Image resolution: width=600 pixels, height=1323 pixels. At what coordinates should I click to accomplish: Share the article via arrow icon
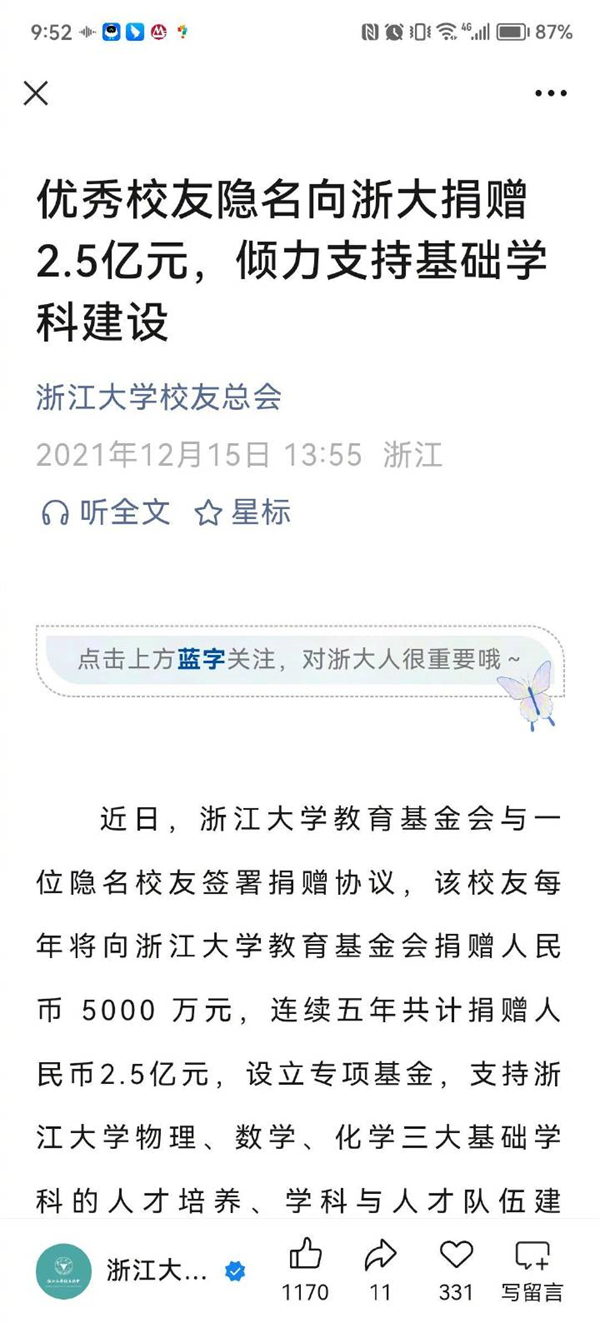coord(380,1256)
